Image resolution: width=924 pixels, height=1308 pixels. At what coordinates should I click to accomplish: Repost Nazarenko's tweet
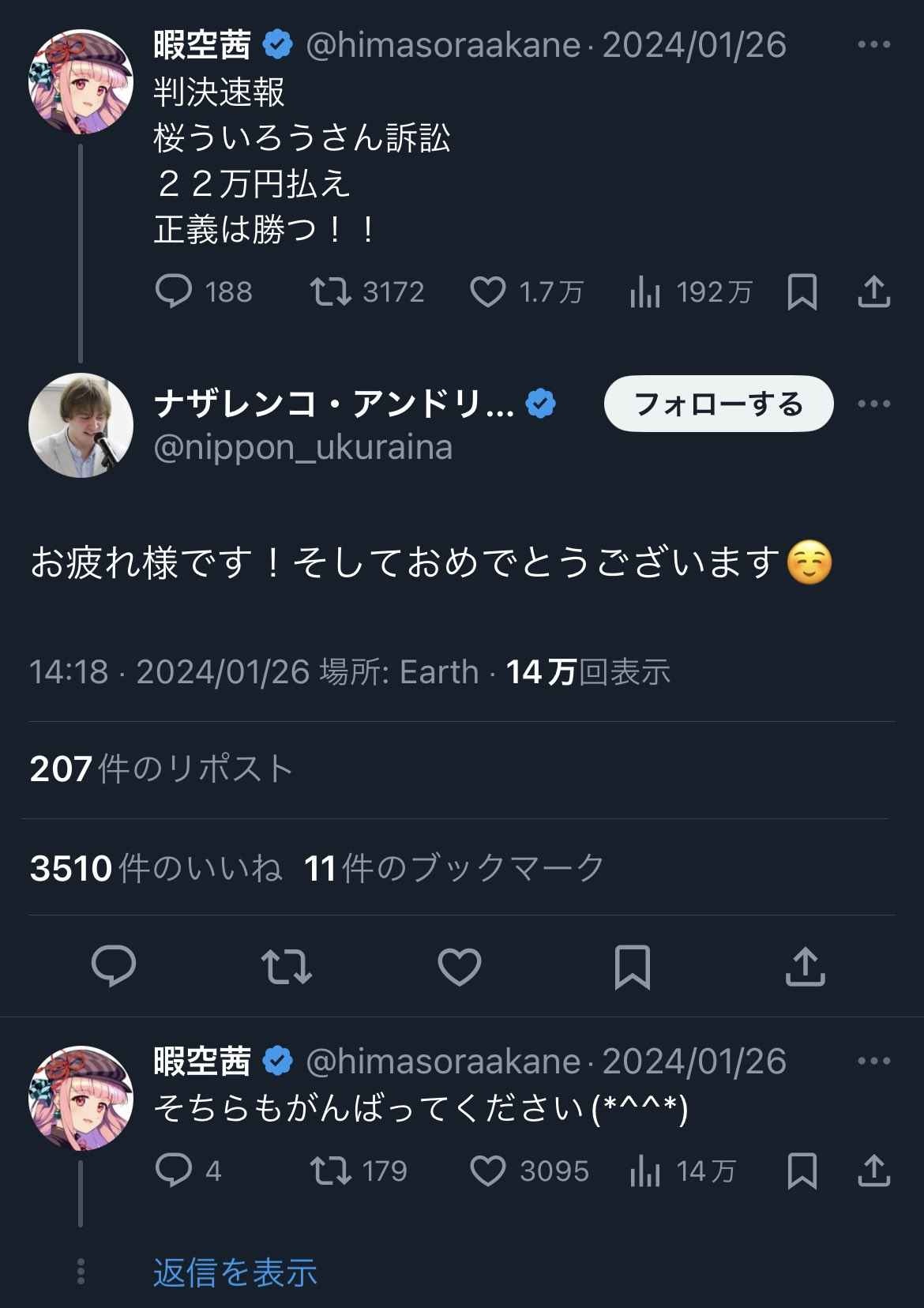287,965
